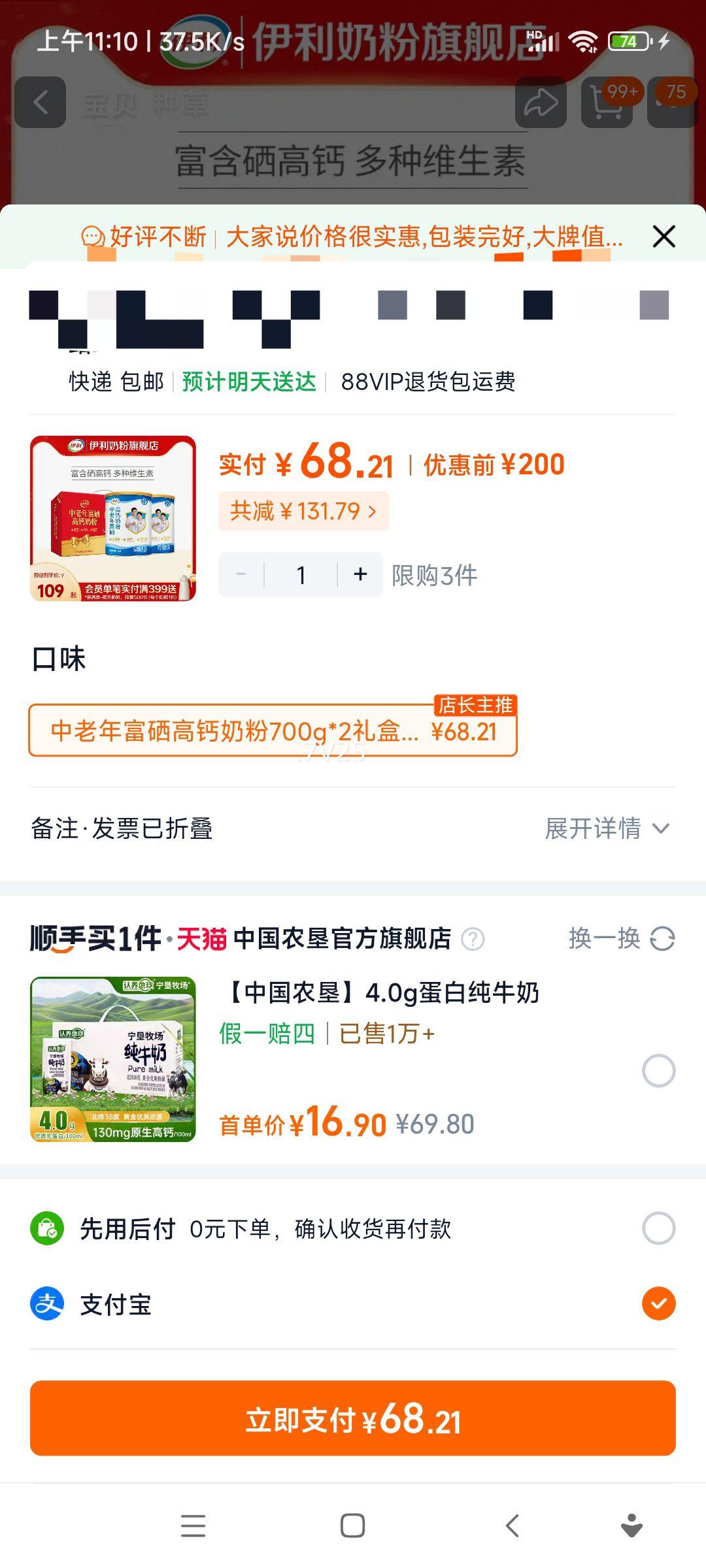
Task: Tap the 预计明天送达 delivery tab text
Action: 248,384
